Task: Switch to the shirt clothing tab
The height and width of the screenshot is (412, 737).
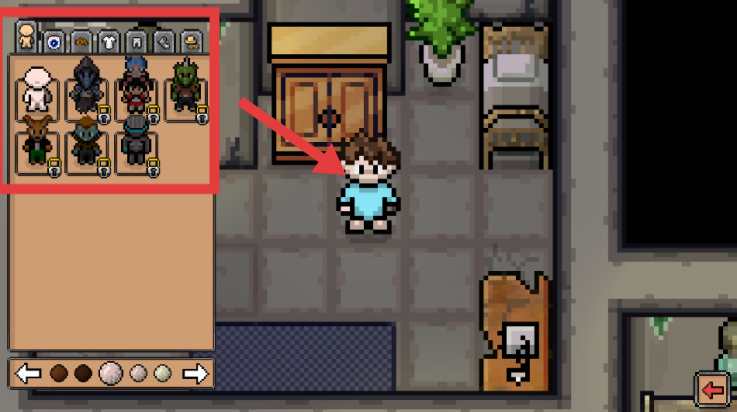Action: pyautogui.click(x=108, y=42)
